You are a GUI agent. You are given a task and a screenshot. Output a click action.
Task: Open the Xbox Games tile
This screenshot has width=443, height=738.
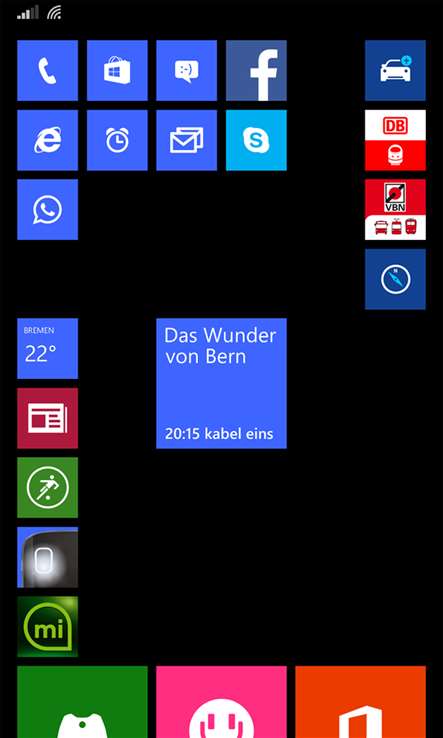(82, 702)
